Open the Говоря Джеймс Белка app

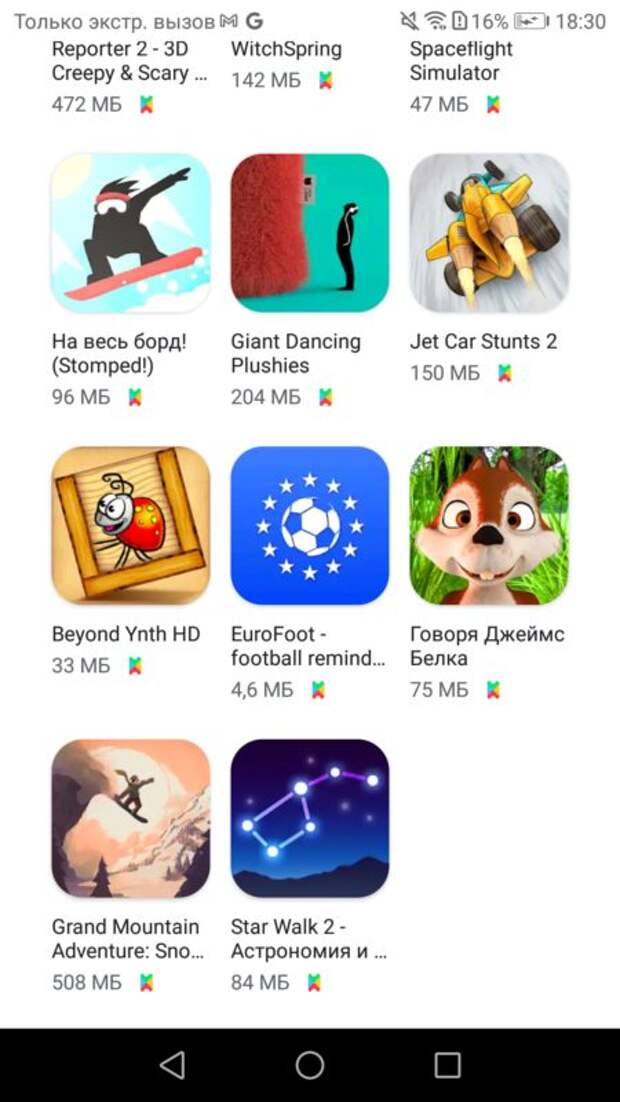coord(489,525)
